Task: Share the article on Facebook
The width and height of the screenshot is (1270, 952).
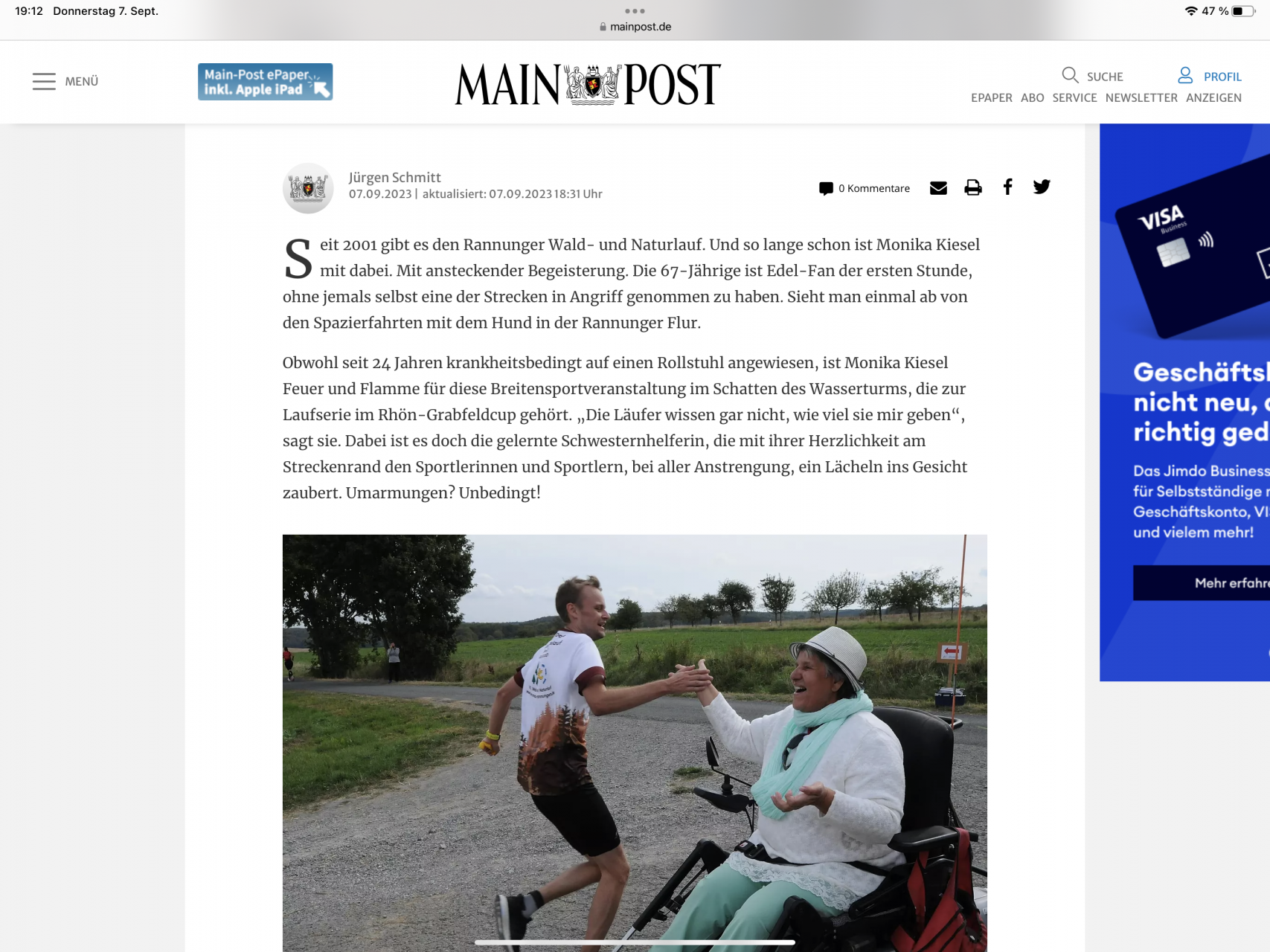Action: (1007, 187)
